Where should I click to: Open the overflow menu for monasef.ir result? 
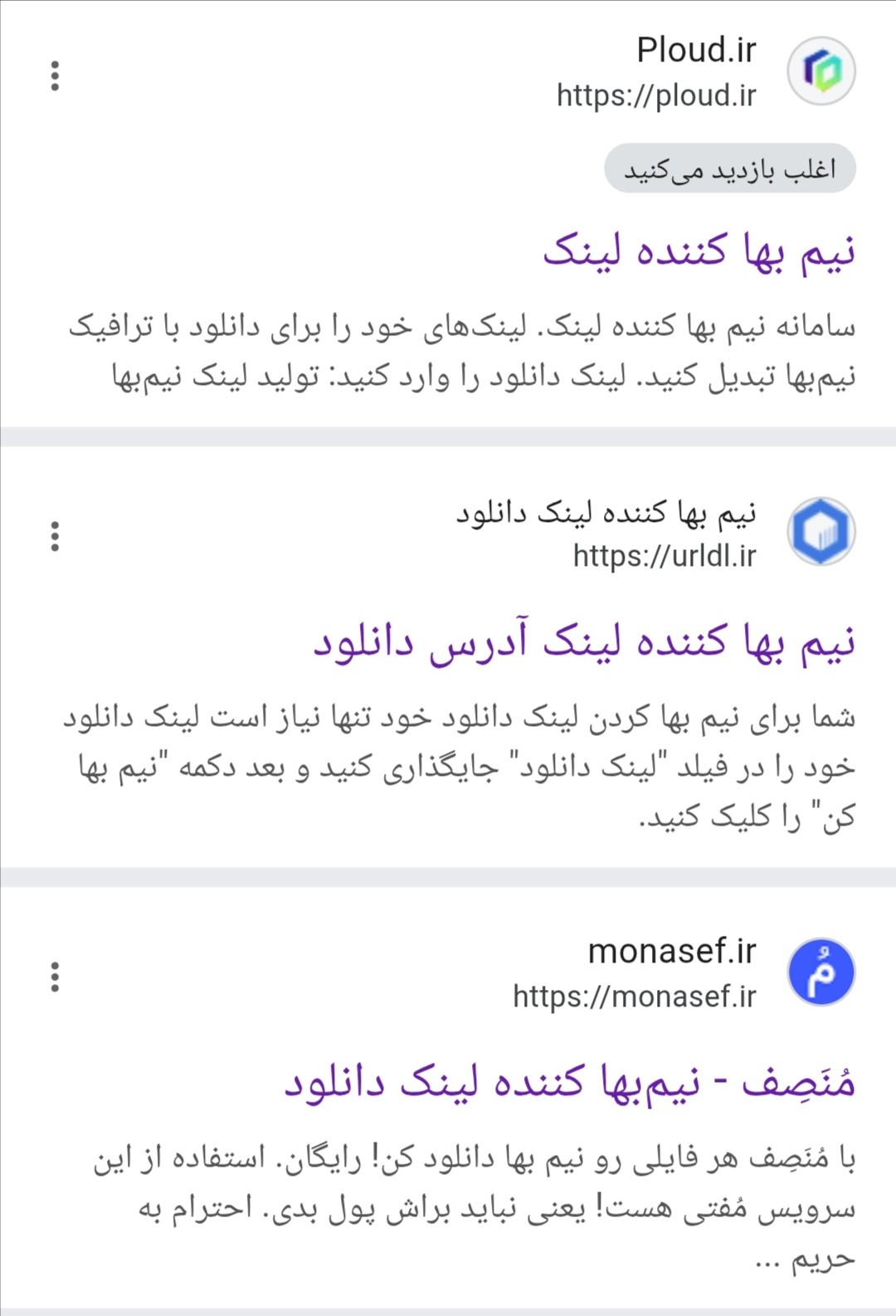click(55, 977)
